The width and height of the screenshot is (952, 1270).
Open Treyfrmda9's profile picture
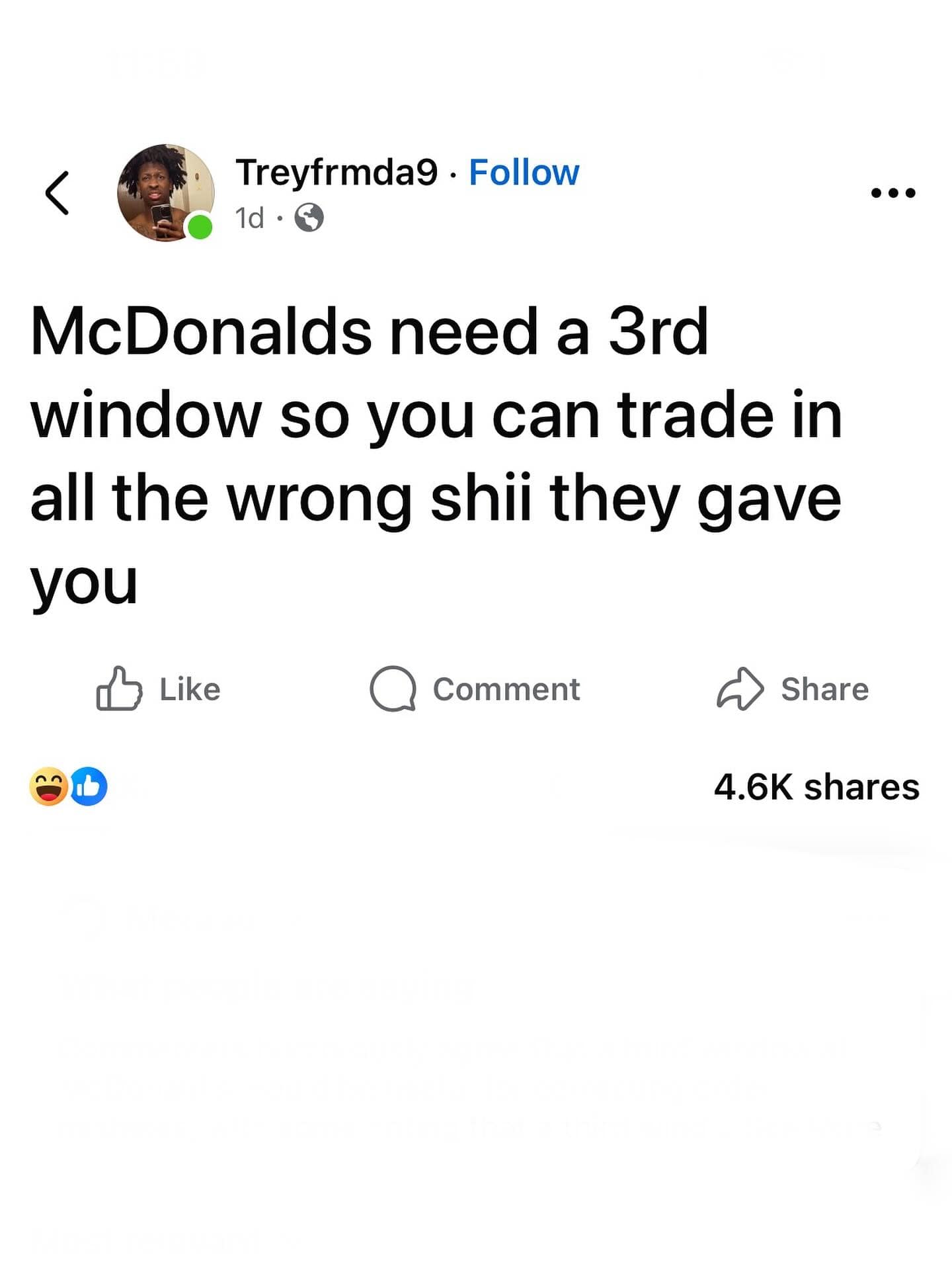click(165, 192)
